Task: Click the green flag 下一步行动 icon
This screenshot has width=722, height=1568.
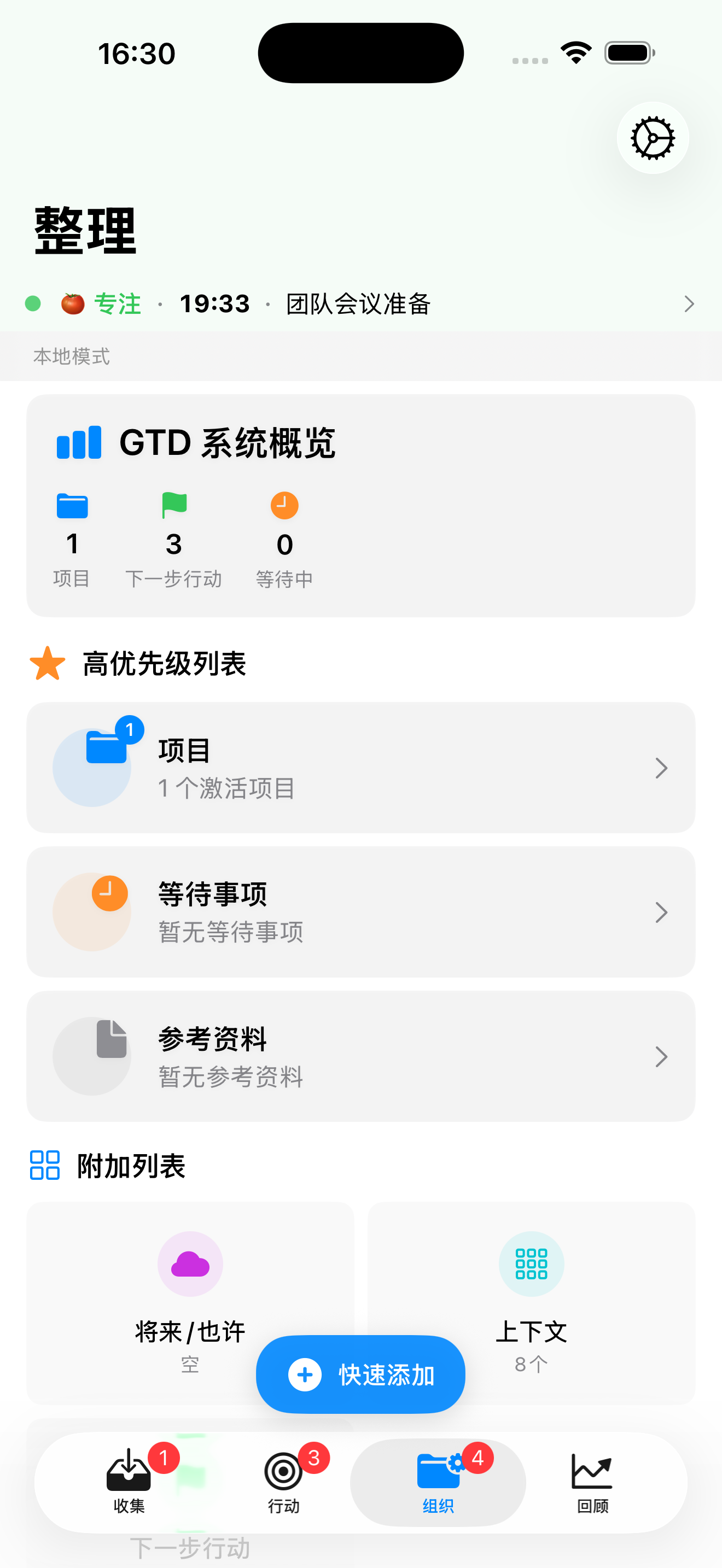Action: [174, 506]
